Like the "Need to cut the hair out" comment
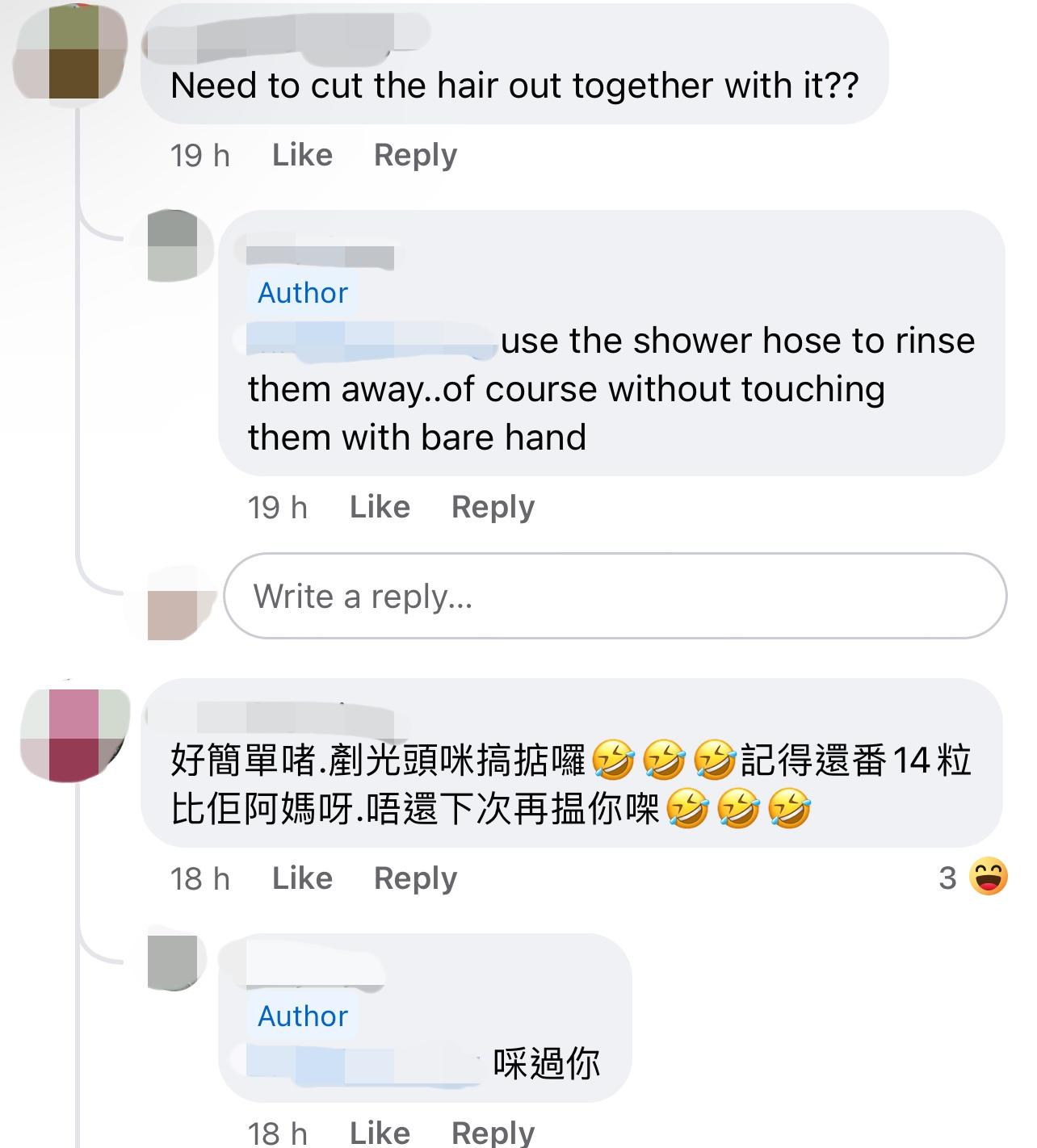The image size is (1037, 1148). point(302,155)
